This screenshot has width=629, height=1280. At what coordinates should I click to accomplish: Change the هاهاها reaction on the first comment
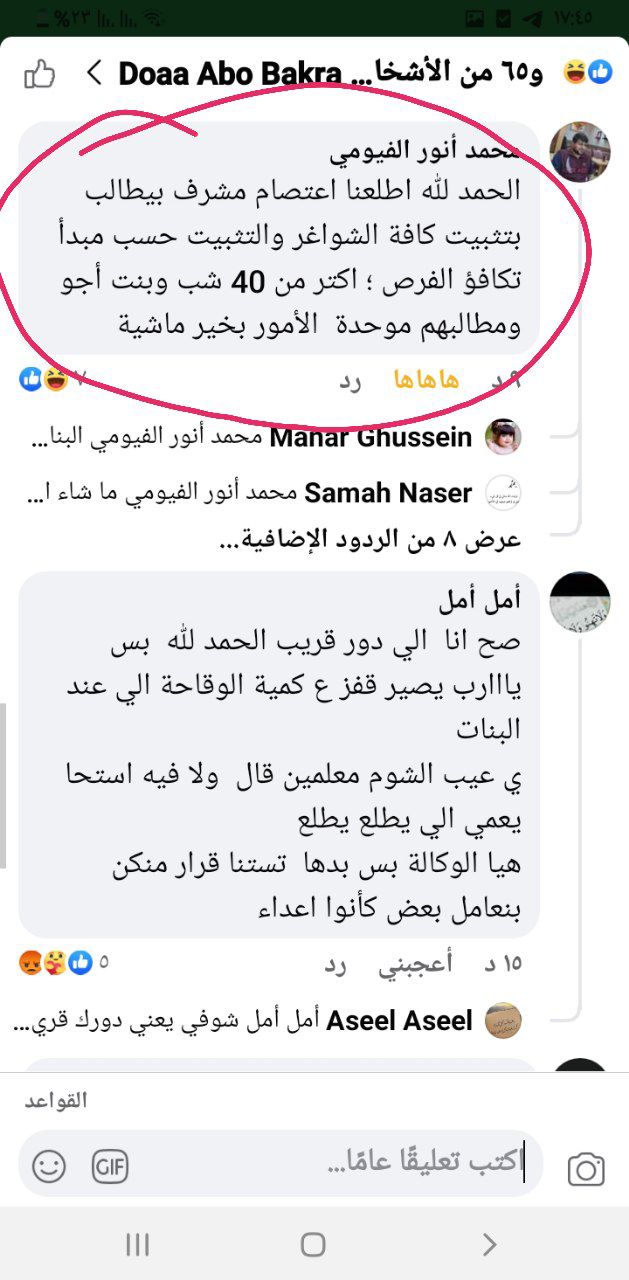[x=426, y=379]
